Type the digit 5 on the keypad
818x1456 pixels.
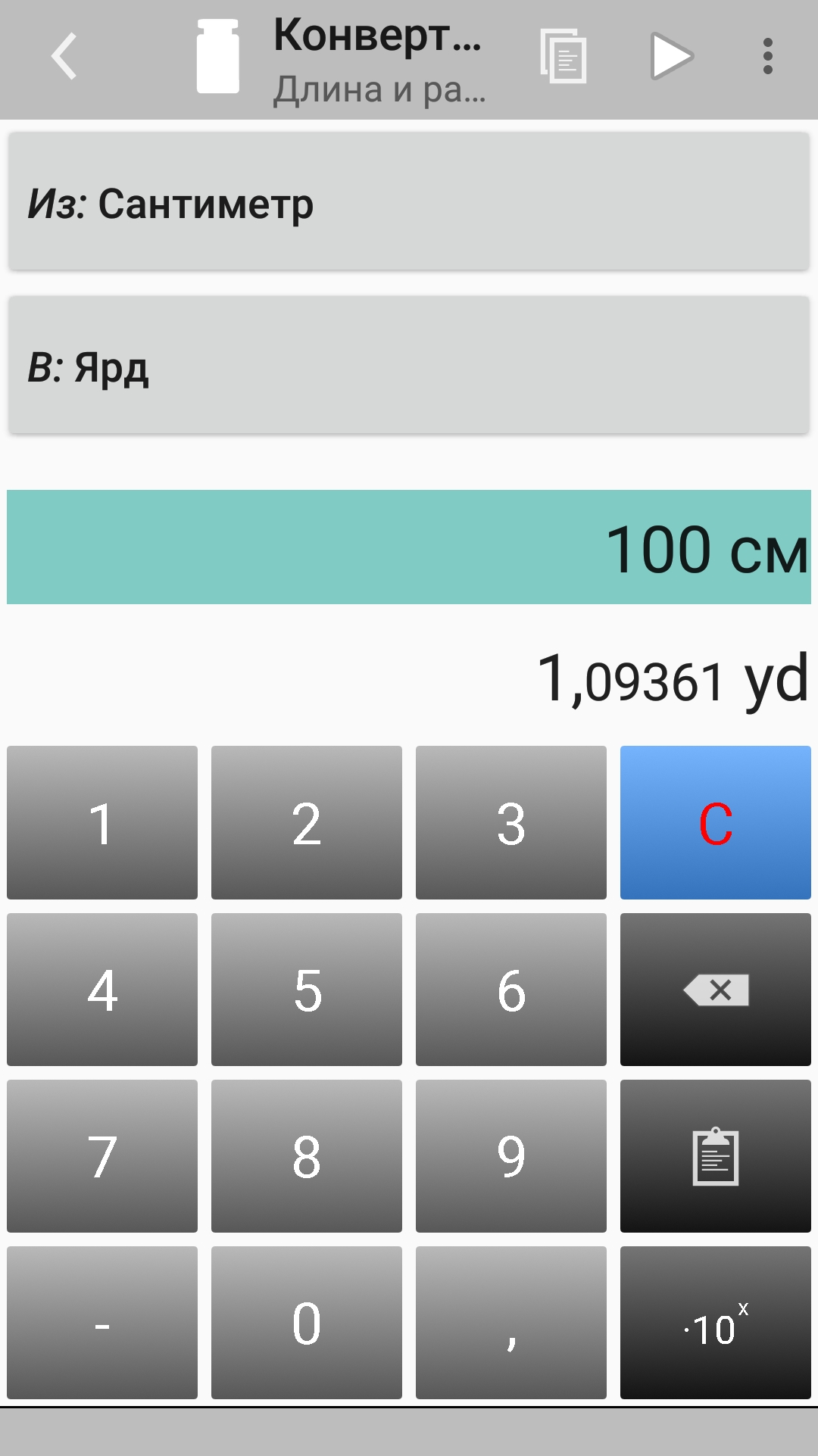pyautogui.click(x=307, y=990)
